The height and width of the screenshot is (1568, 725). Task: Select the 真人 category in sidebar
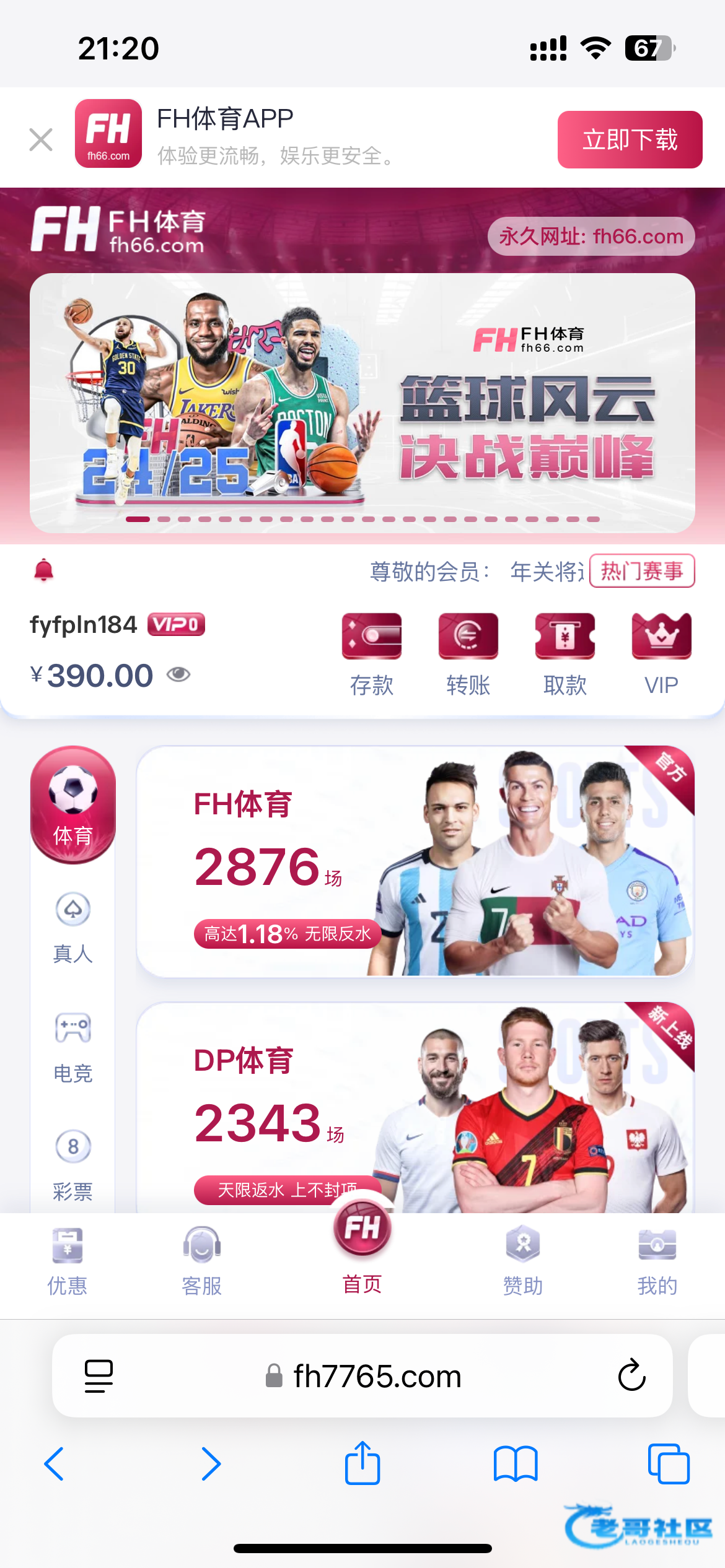(73, 927)
